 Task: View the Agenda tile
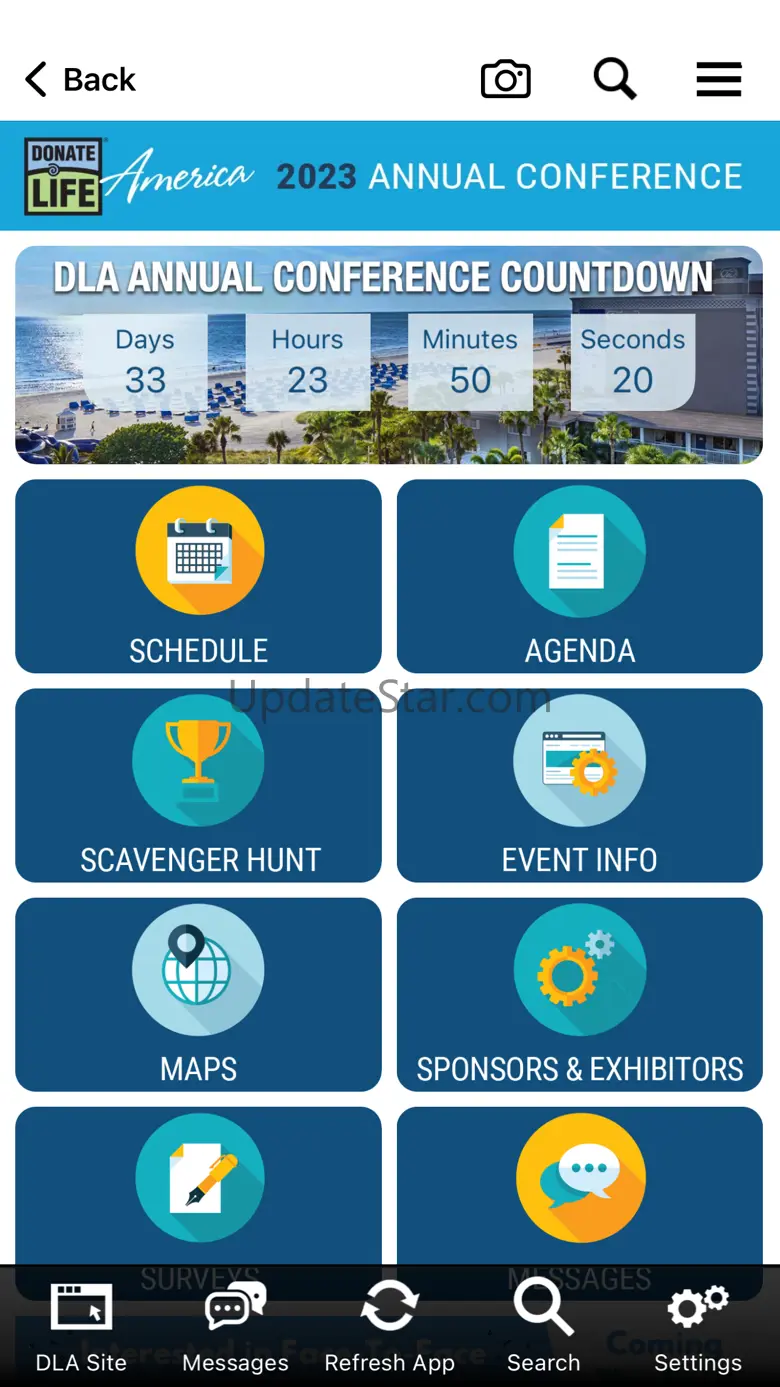(580, 576)
